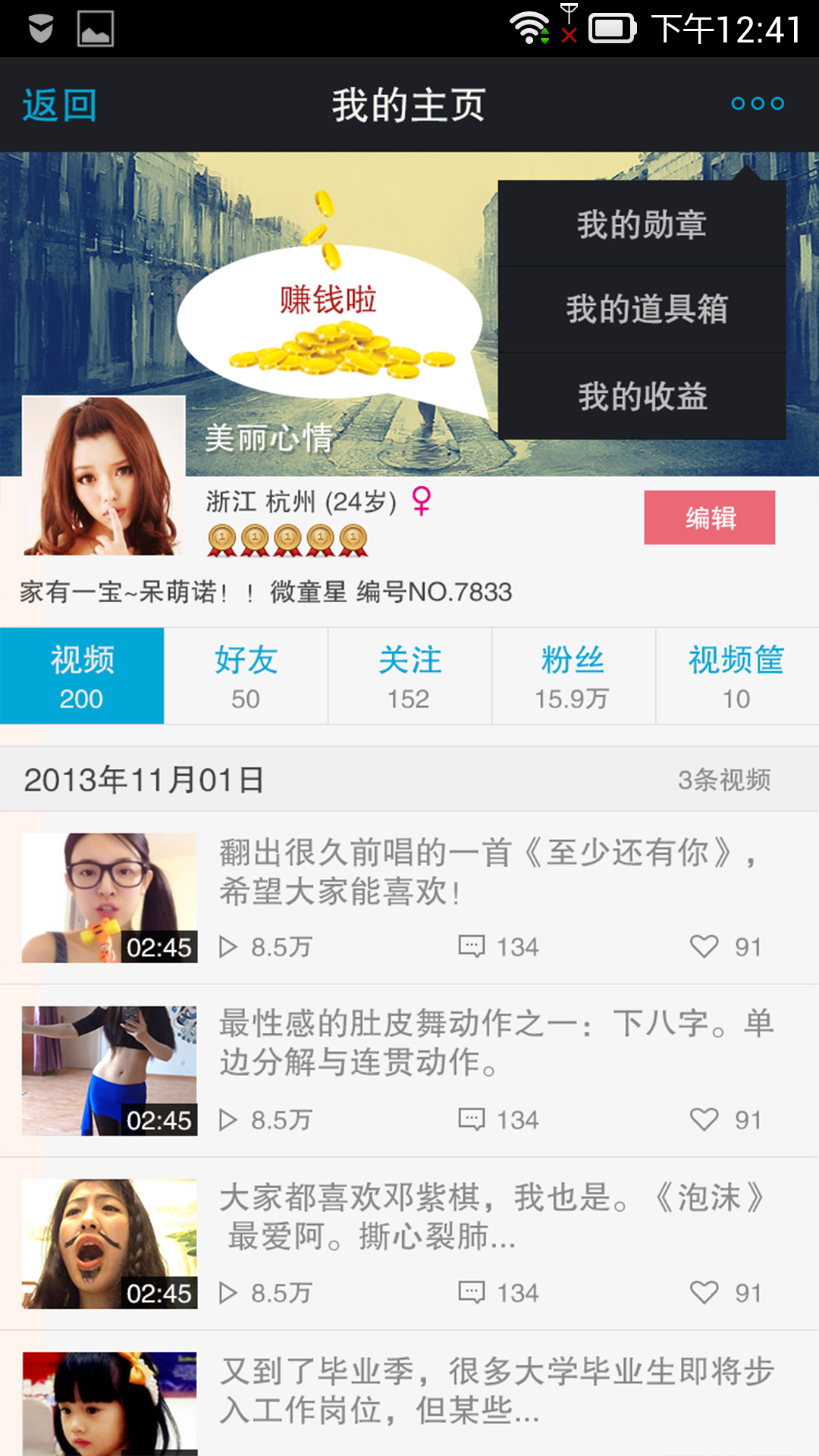Open 我的收益 menu item
Viewport: 819px width, 1456px height.
[x=642, y=396]
